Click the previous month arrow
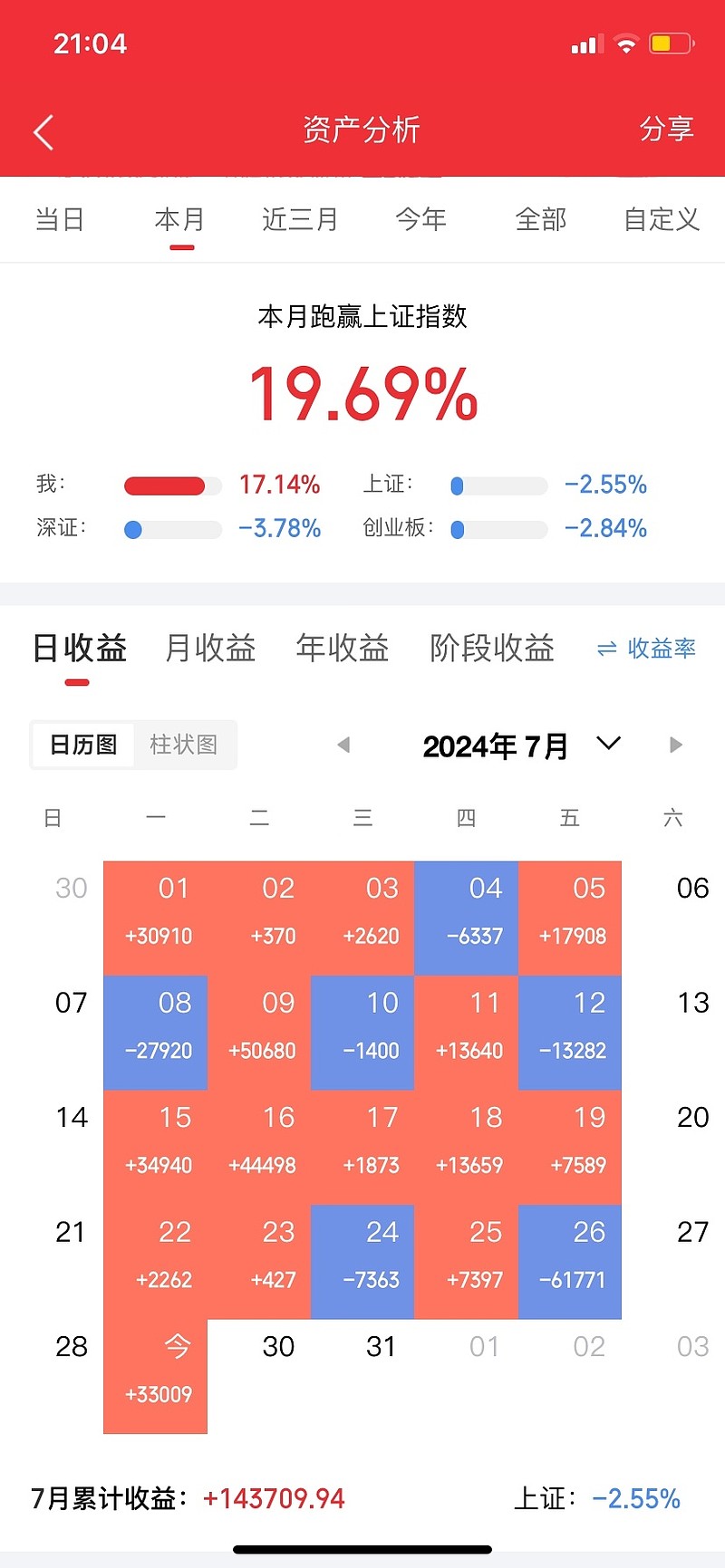The width and height of the screenshot is (725, 1568). tap(343, 744)
